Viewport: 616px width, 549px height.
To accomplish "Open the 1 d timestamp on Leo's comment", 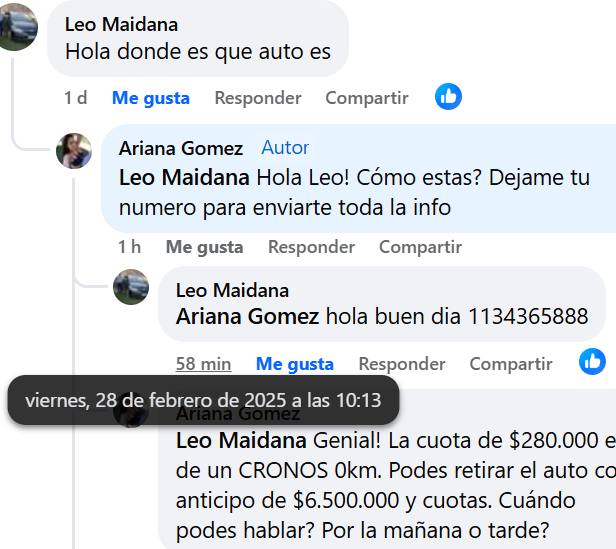I will pyautogui.click(x=75, y=98).
